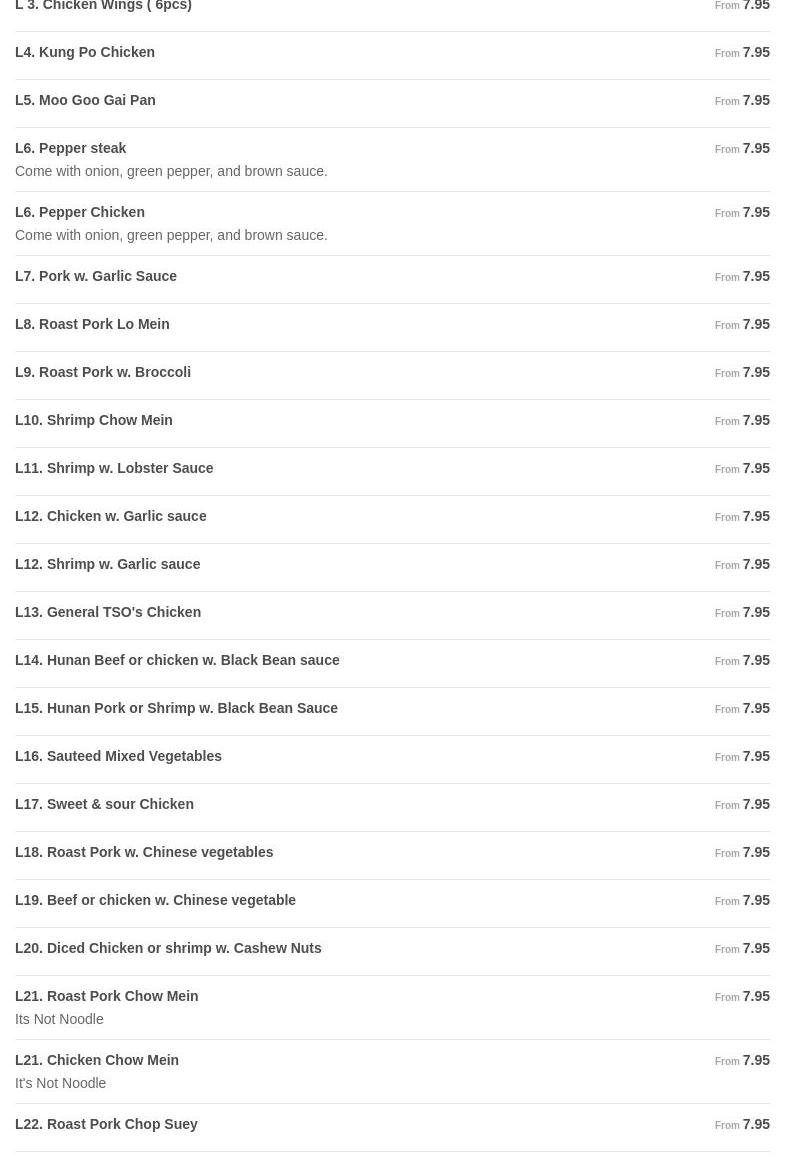This screenshot has height=1162, width=785.
Task: Choose L18. Roast Pork w. Chinese vegetables
Action: tap(144, 852)
